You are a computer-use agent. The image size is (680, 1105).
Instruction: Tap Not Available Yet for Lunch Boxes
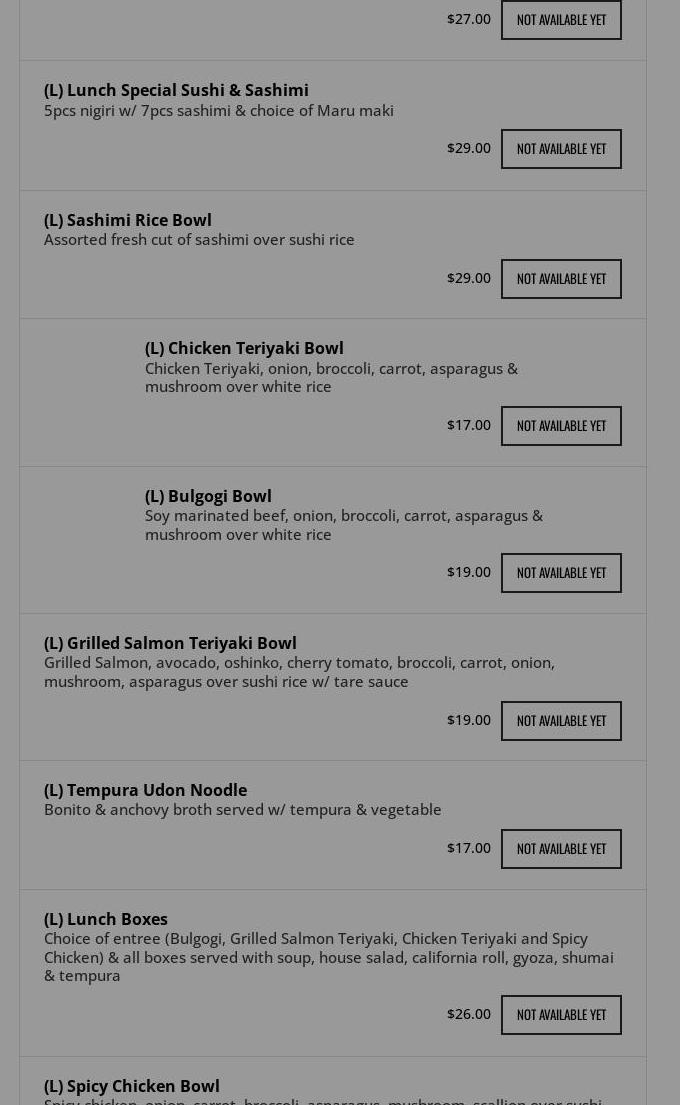(561, 1015)
